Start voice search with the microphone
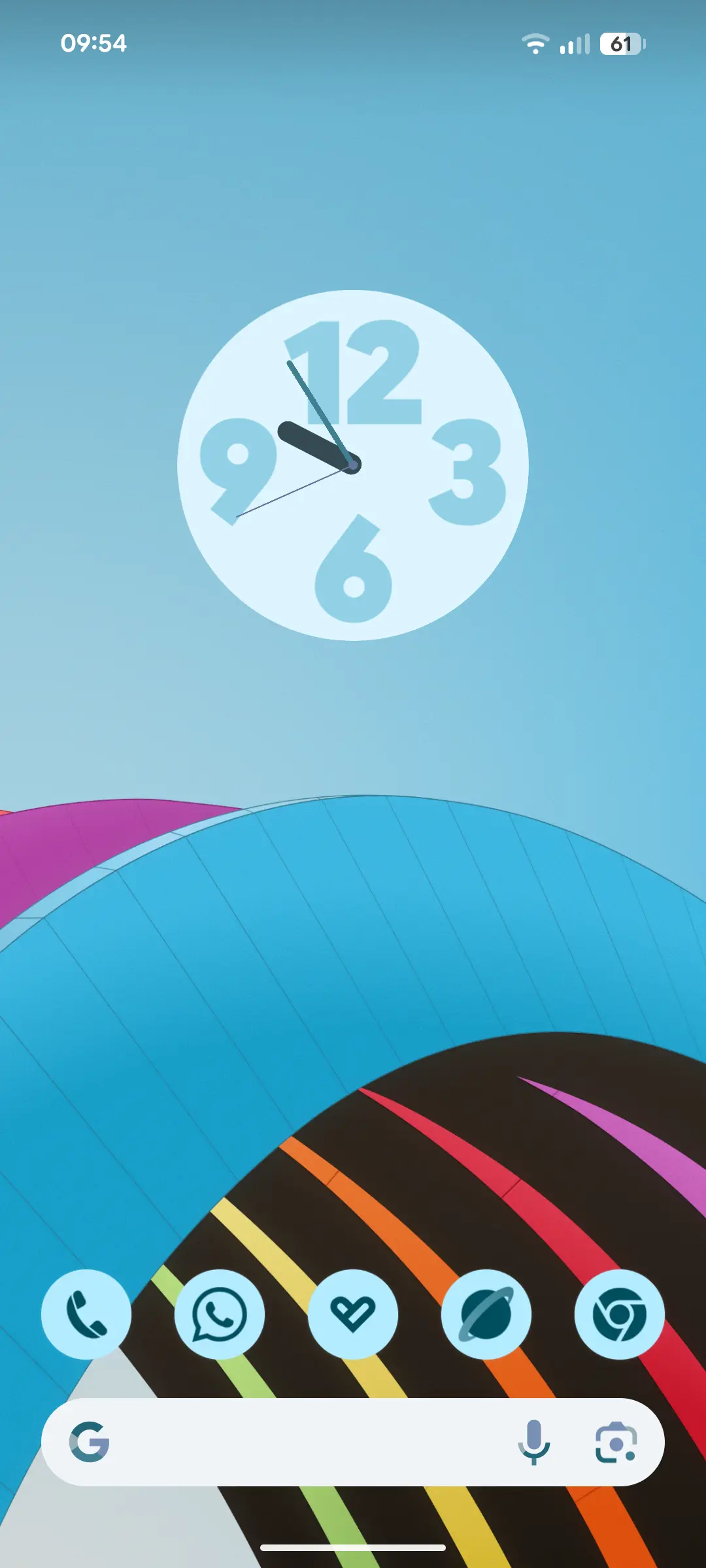This screenshot has height=1568, width=706. [534, 1442]
